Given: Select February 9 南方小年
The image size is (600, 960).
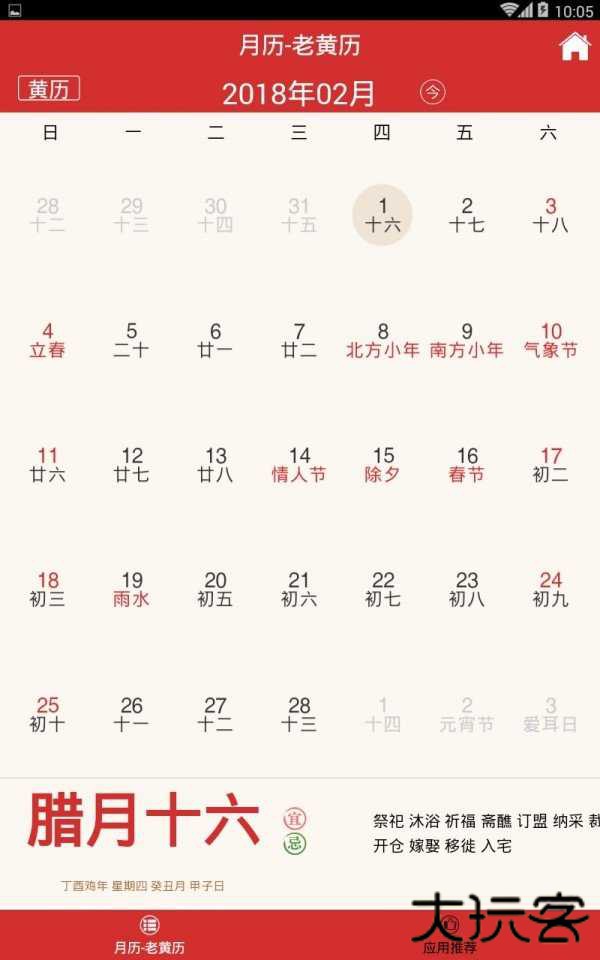Looking at the screenshot, I should coord(466,340).
